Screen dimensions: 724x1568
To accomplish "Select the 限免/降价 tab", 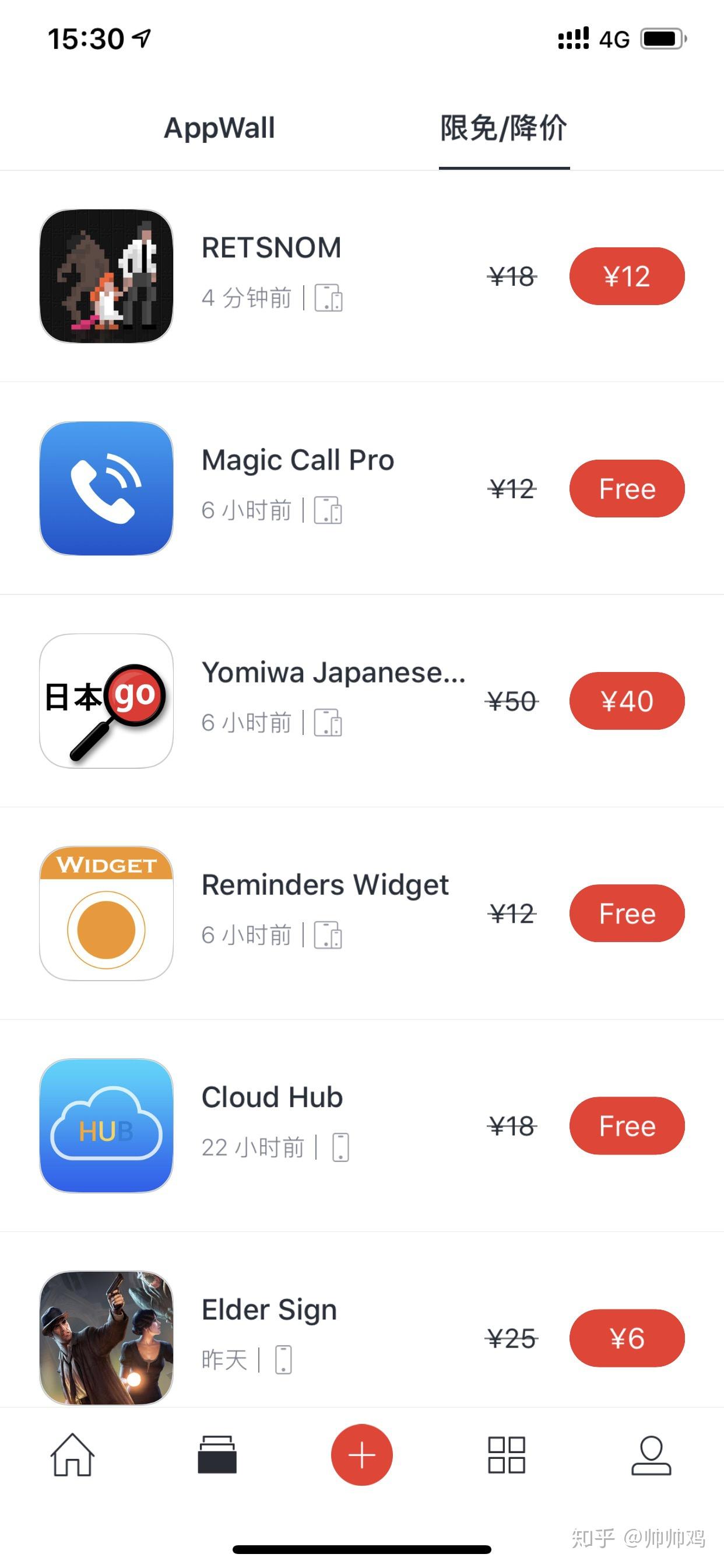I will point(504,128).
